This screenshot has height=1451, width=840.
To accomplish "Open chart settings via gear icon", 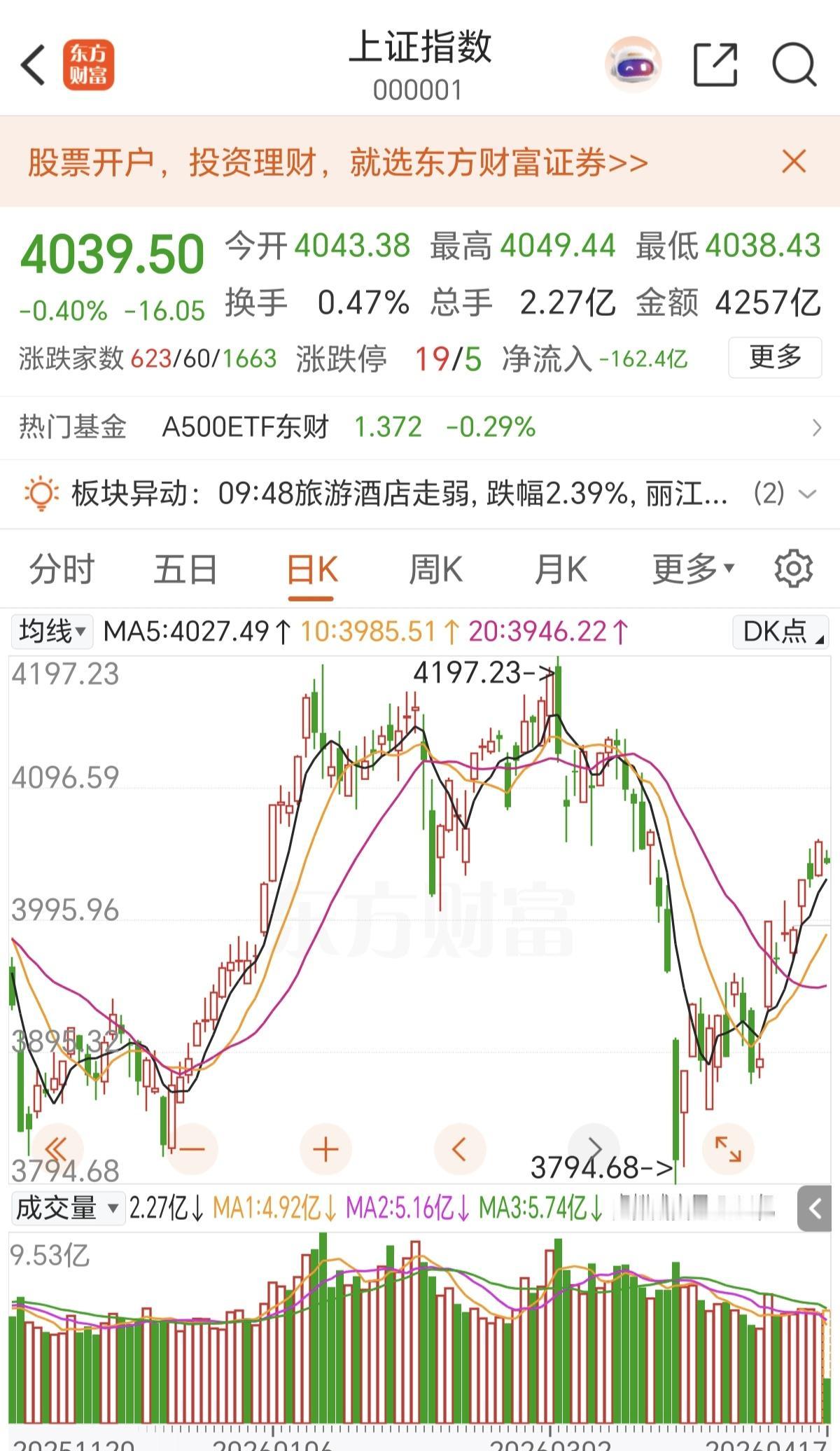I will point(792,569).
